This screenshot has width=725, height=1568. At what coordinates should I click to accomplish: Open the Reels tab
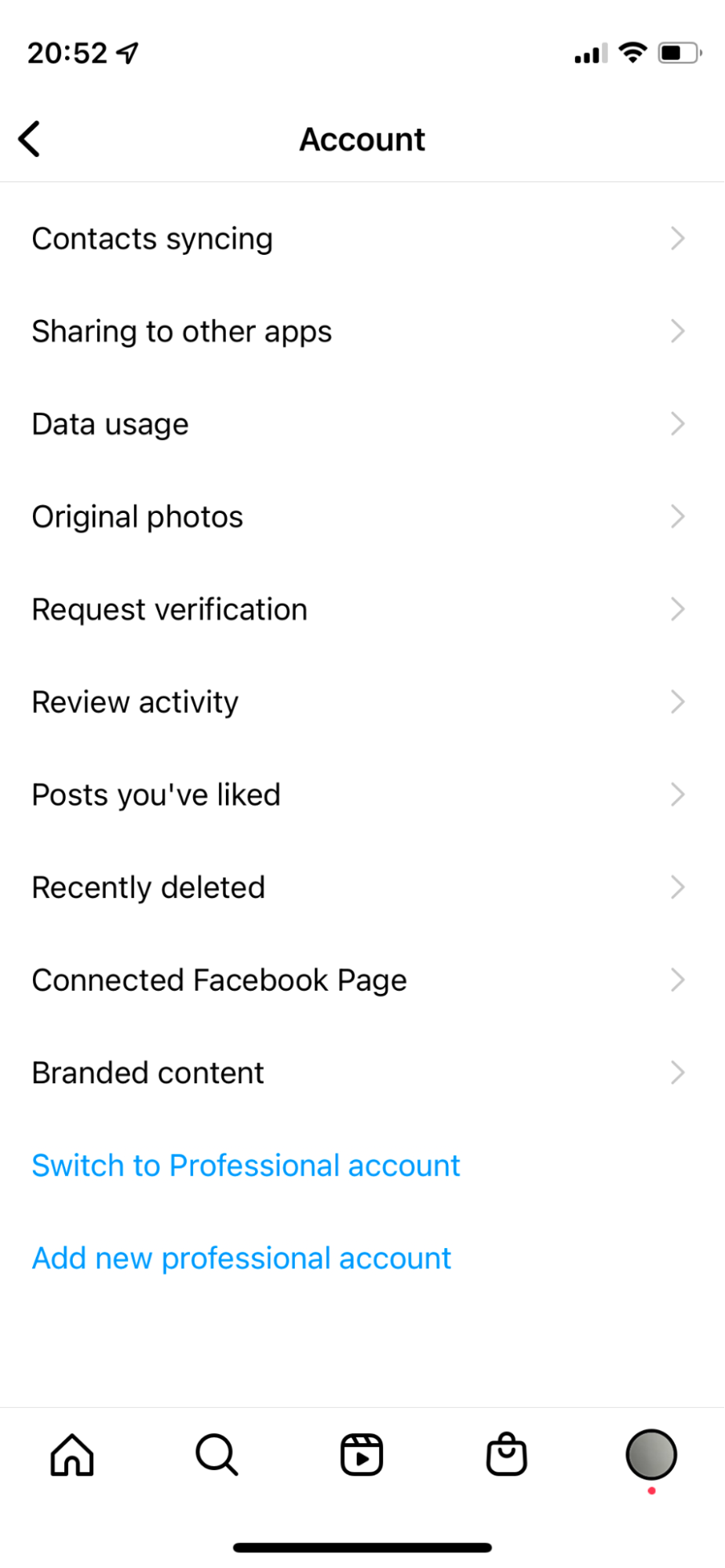(362, 1455)
